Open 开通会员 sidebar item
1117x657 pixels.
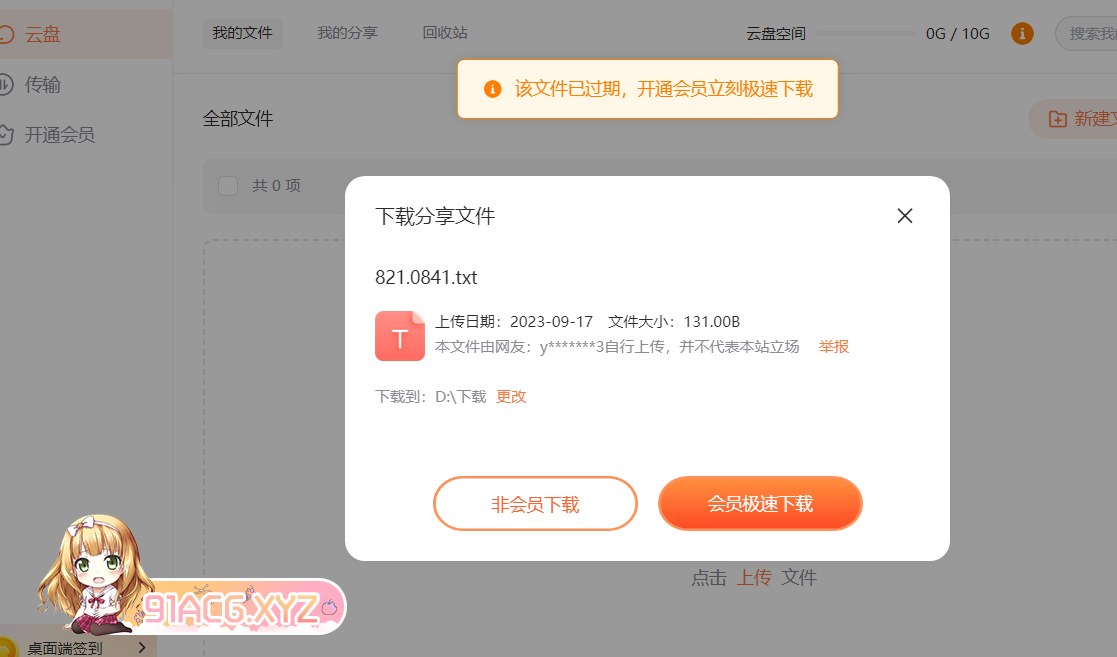click(x=58, y=134)
